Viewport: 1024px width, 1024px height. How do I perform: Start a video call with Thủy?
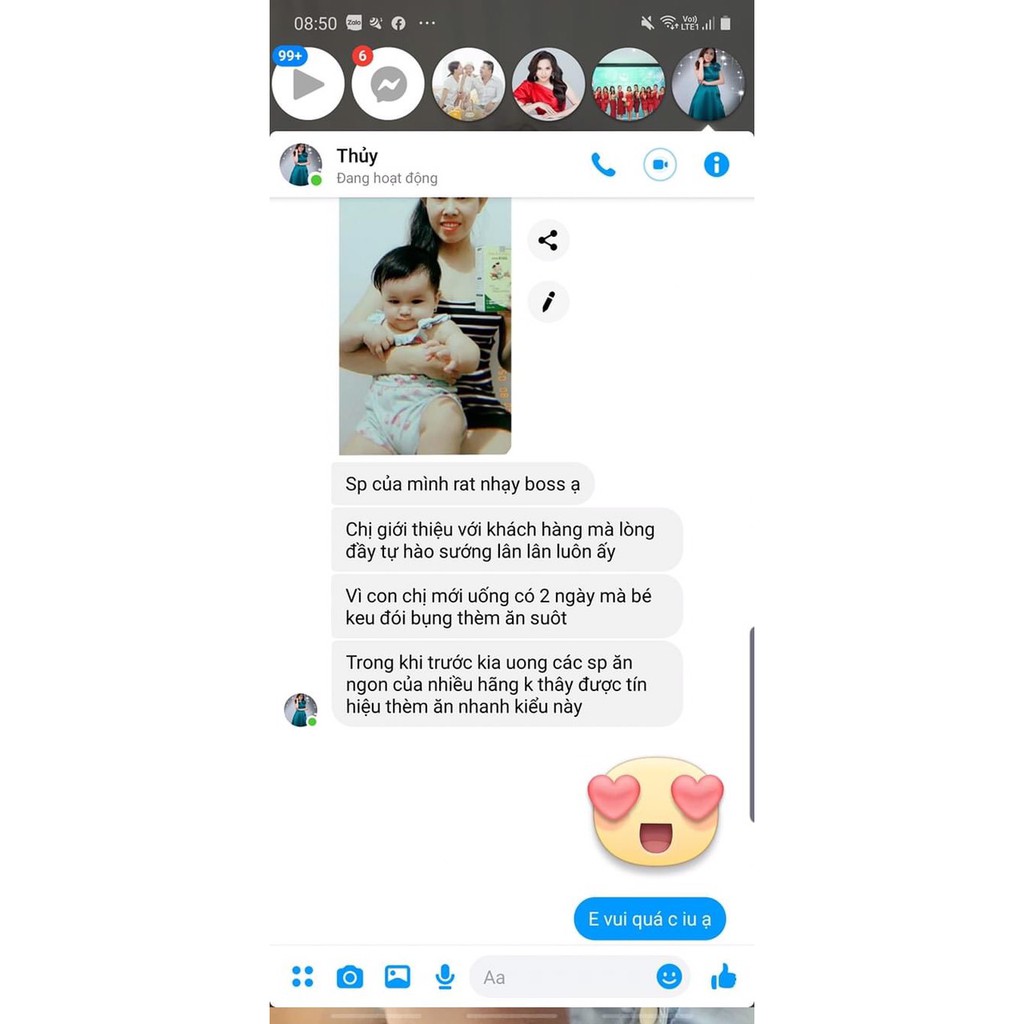click(x=660, y=165)
